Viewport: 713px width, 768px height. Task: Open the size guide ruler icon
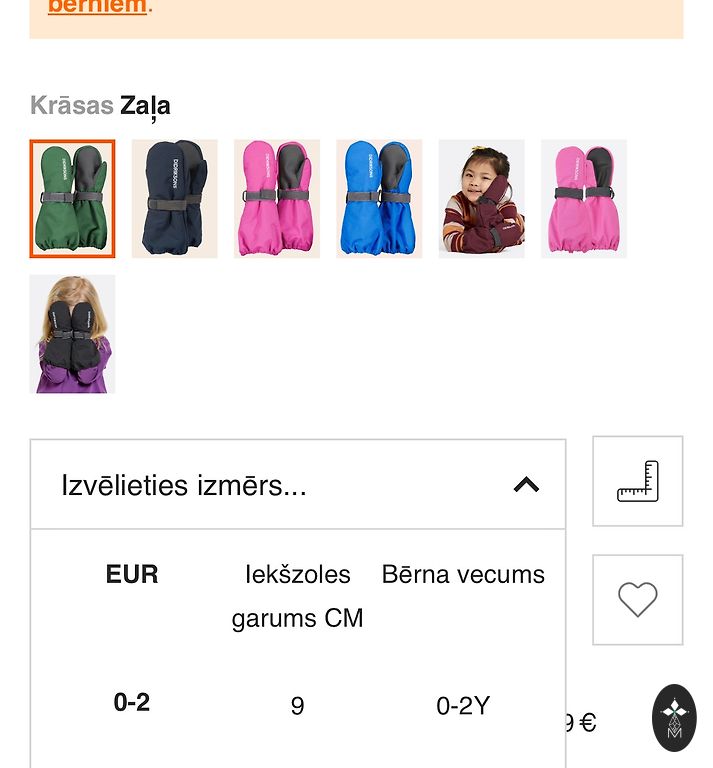click(638, 481)
